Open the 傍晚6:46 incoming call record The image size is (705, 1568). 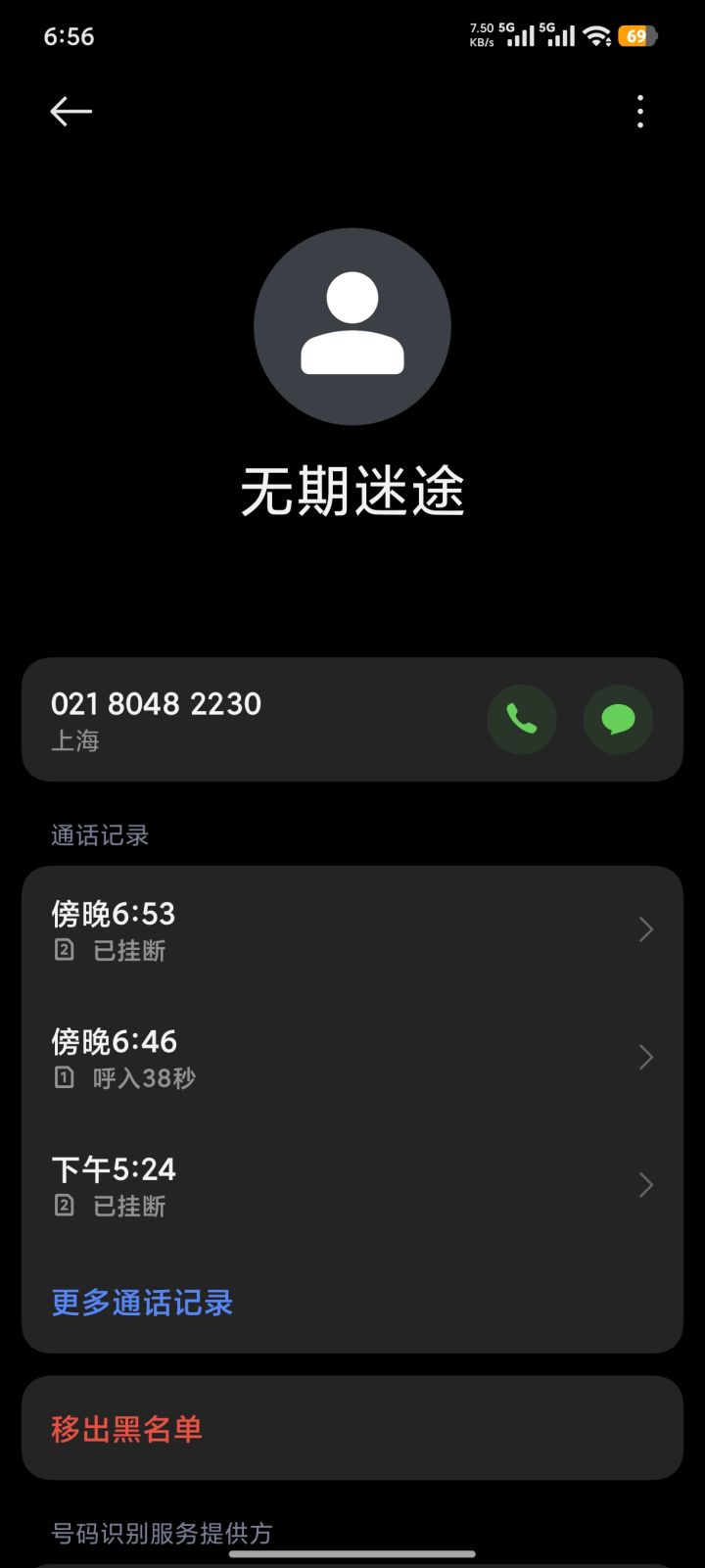point(352,1058)
